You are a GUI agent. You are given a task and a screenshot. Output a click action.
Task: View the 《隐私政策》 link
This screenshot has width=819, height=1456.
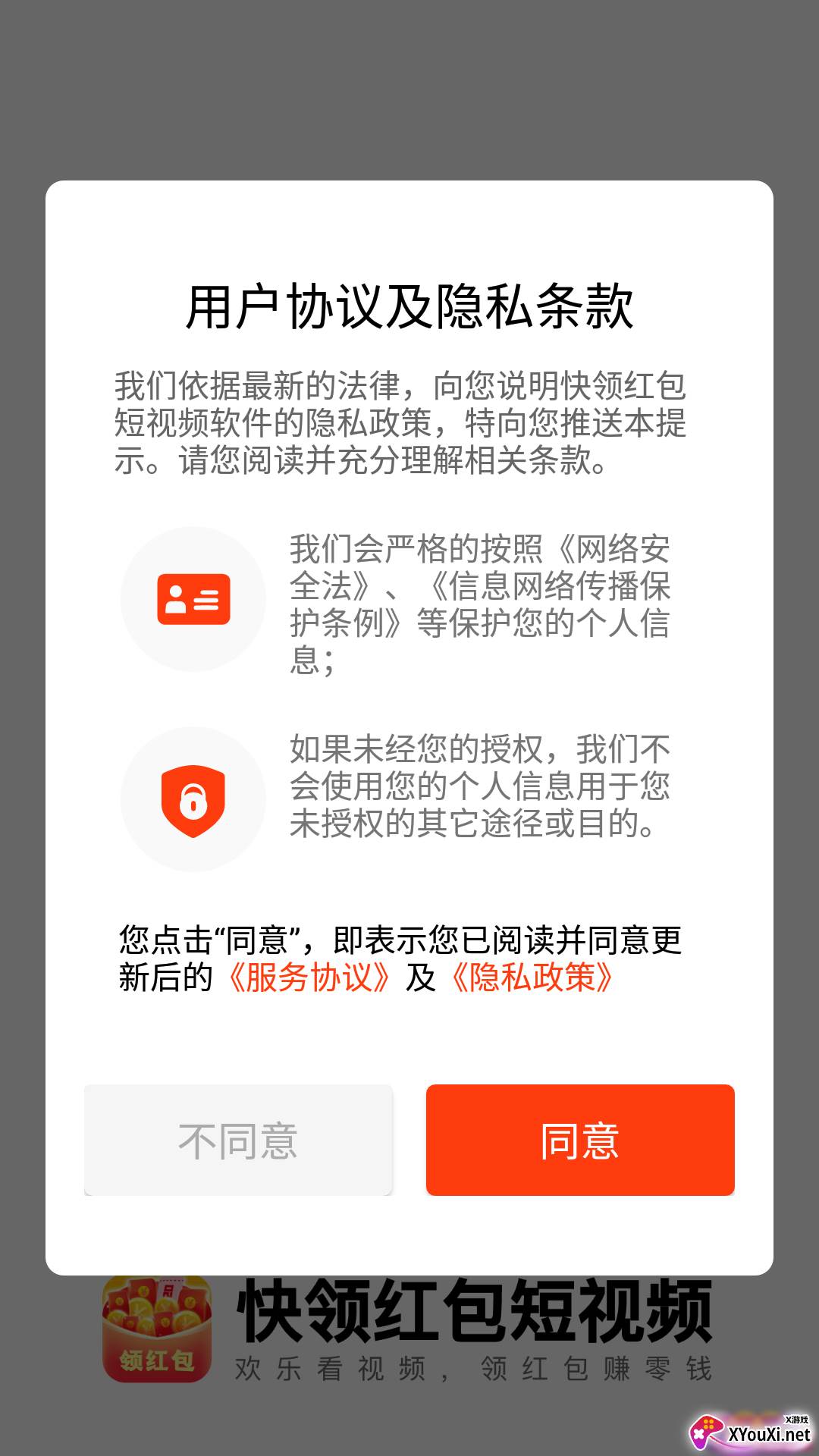pyautogui.click(x=531, y=977)
